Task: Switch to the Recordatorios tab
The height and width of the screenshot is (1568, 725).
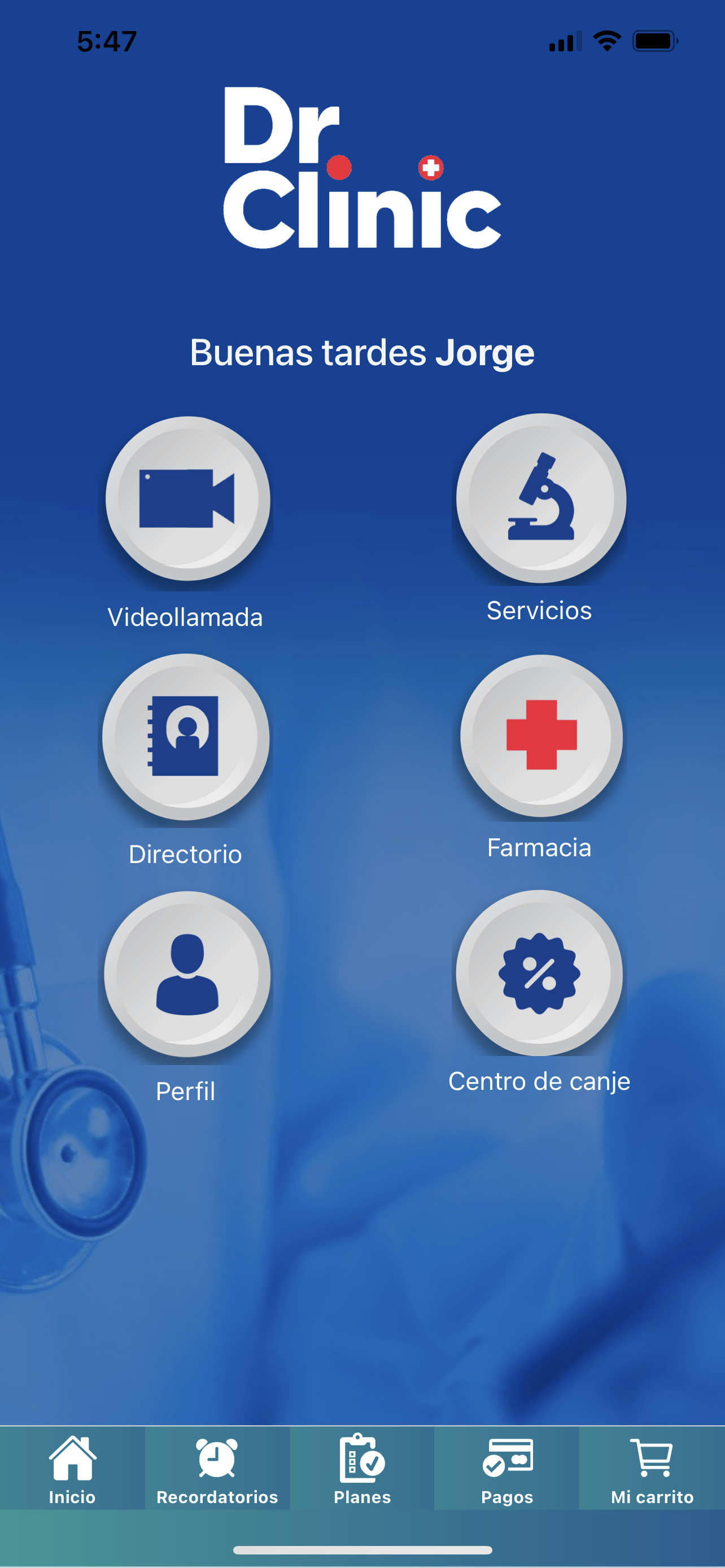Action: point(217,1468)
